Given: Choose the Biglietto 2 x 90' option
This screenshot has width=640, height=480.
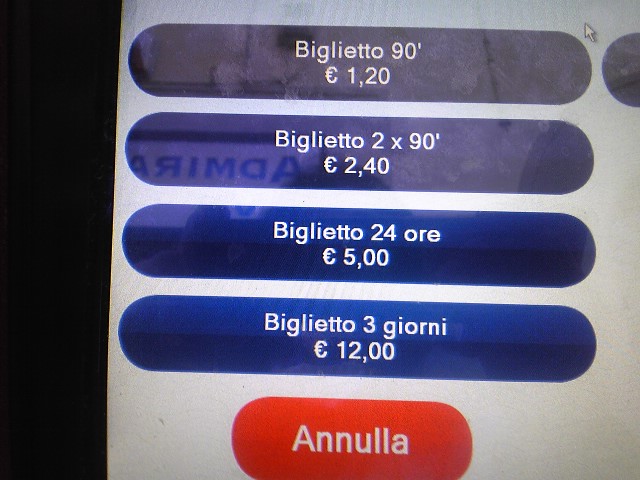Looking at the screenshot, I should [358, 152].
